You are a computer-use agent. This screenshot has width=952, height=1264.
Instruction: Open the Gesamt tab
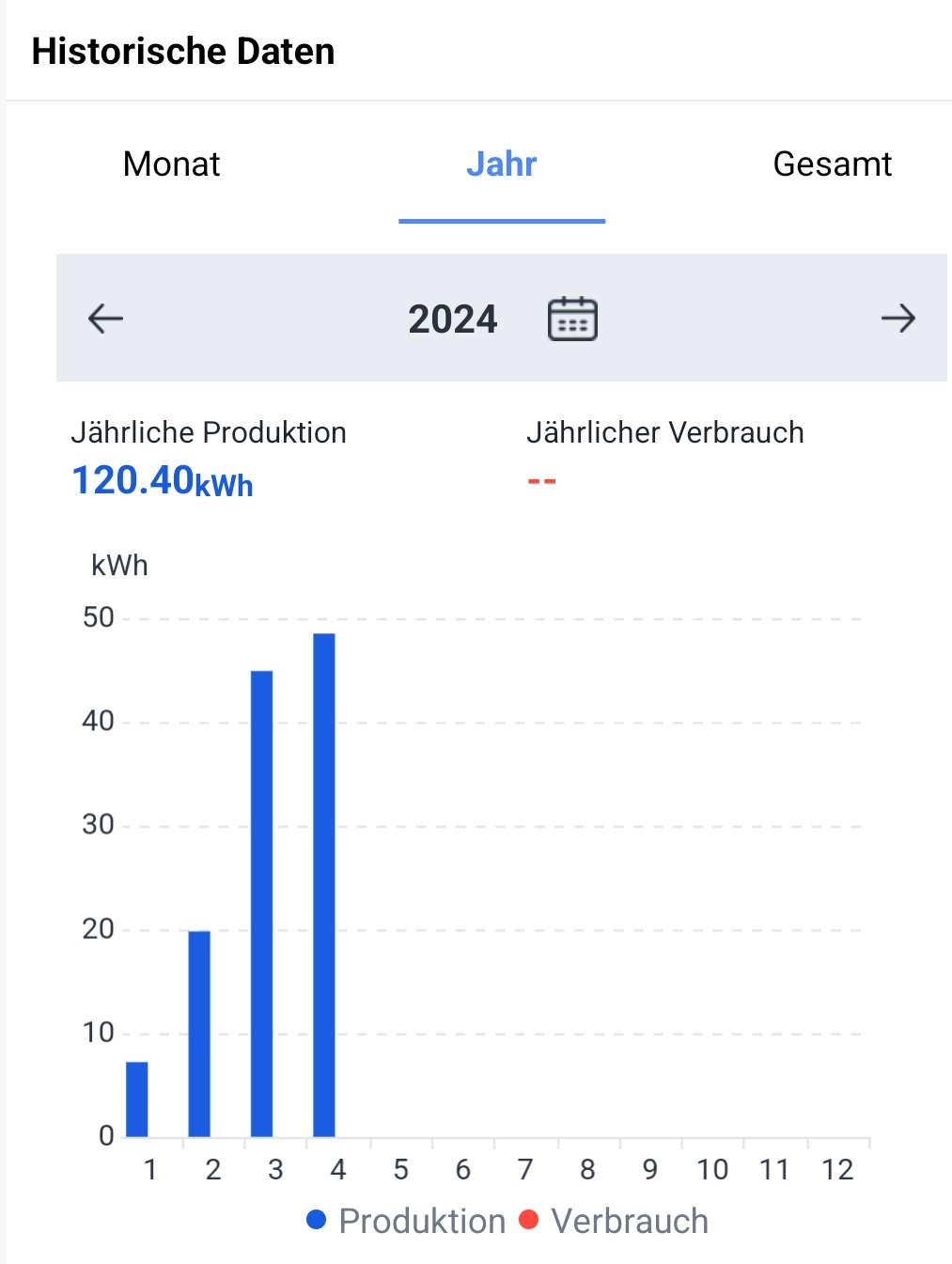pyautogui.click(x=832, y=164)
